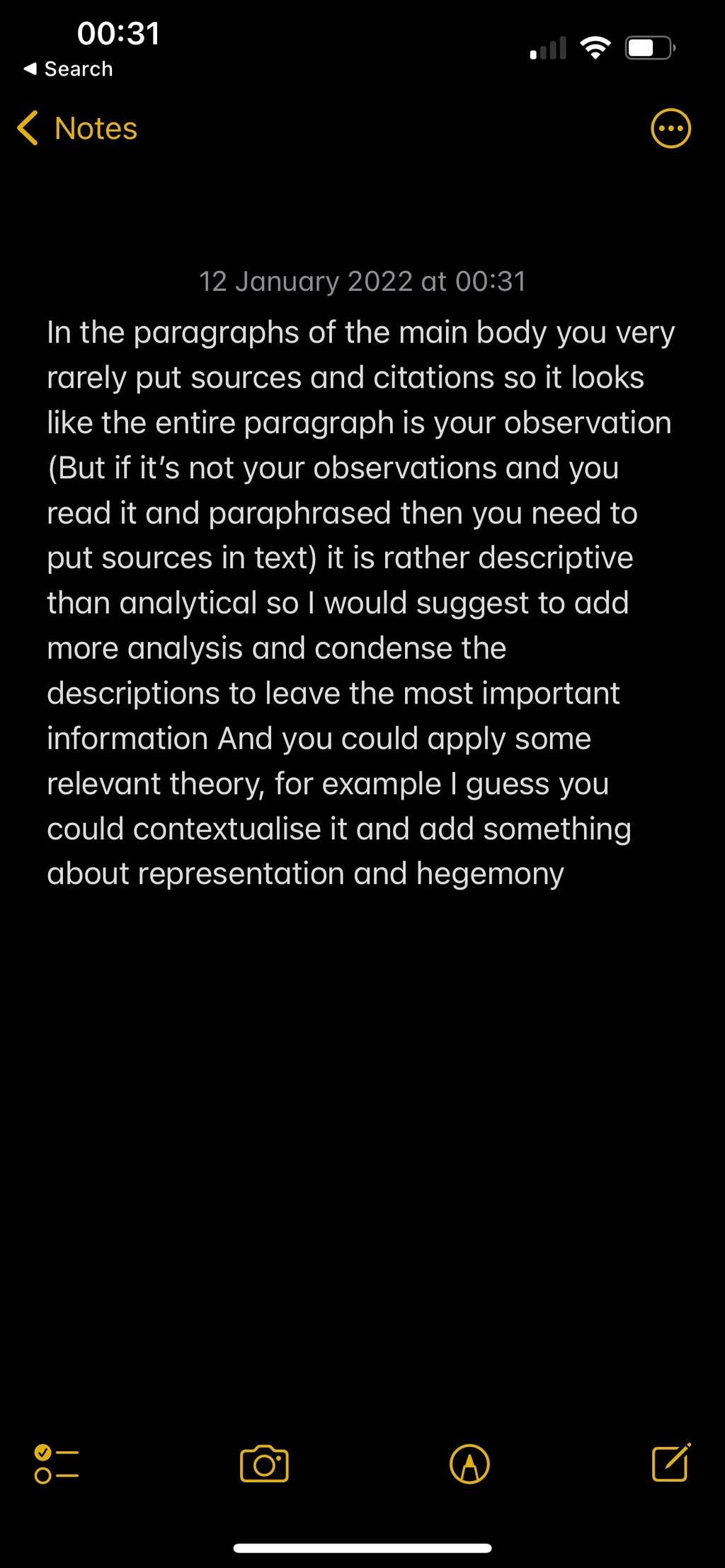Viewport: 725px width, 1568px height.
Task: Compose a new note
Action: point(671,1462)
